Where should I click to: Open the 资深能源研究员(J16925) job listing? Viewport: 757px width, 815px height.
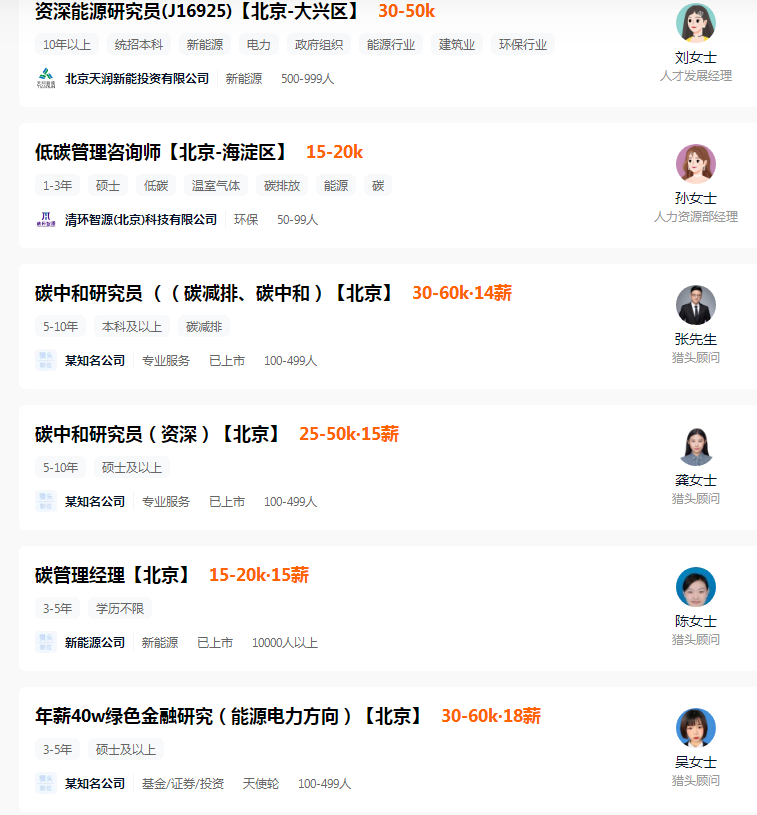(196, 12)
